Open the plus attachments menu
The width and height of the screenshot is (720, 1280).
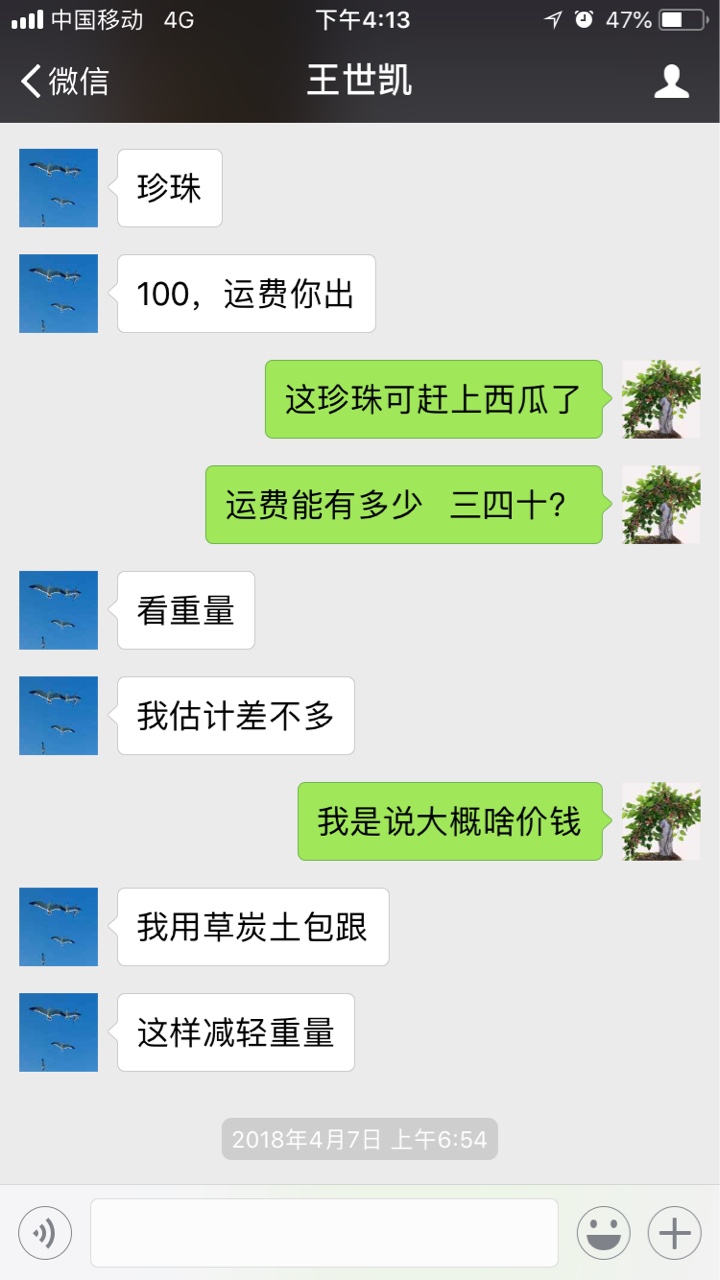(675, 1232)
